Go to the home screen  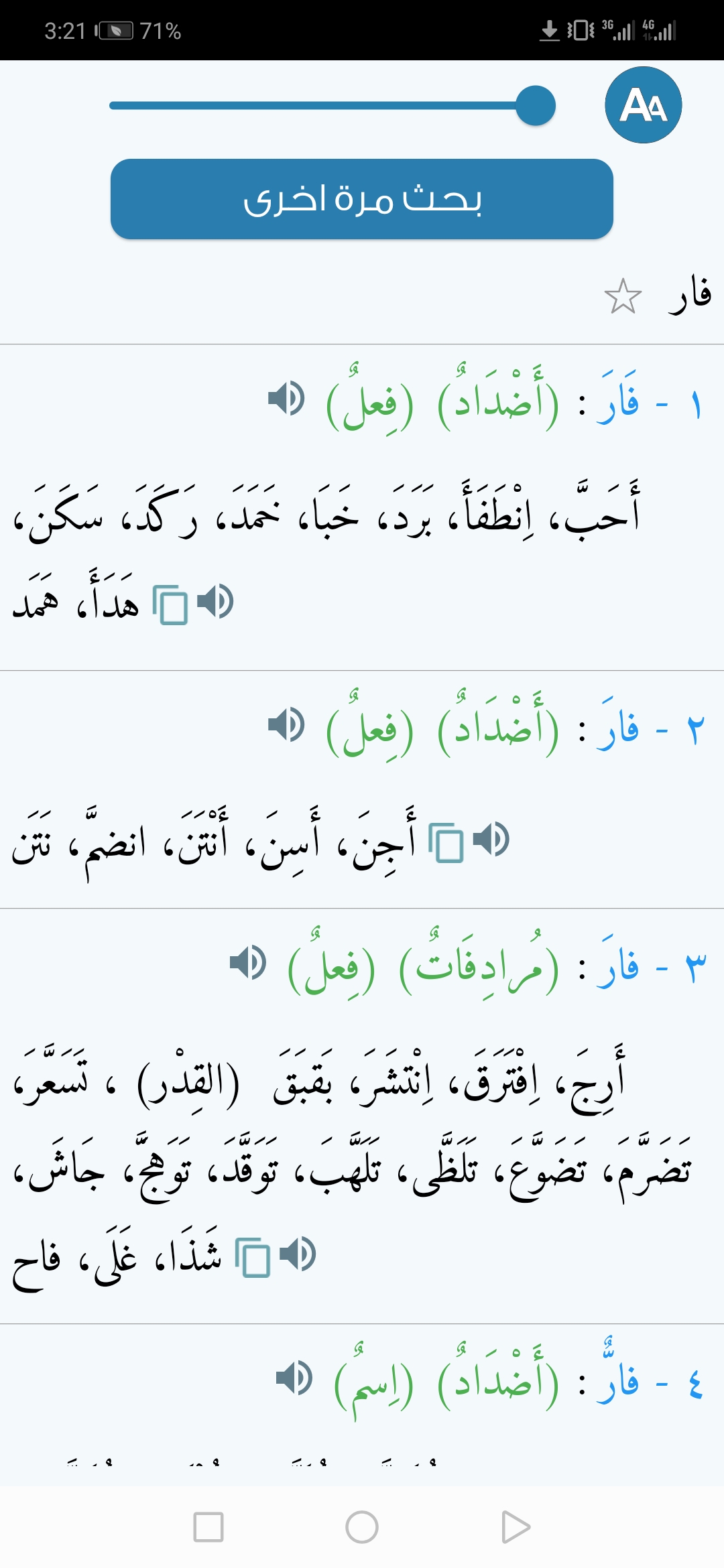362,1527
